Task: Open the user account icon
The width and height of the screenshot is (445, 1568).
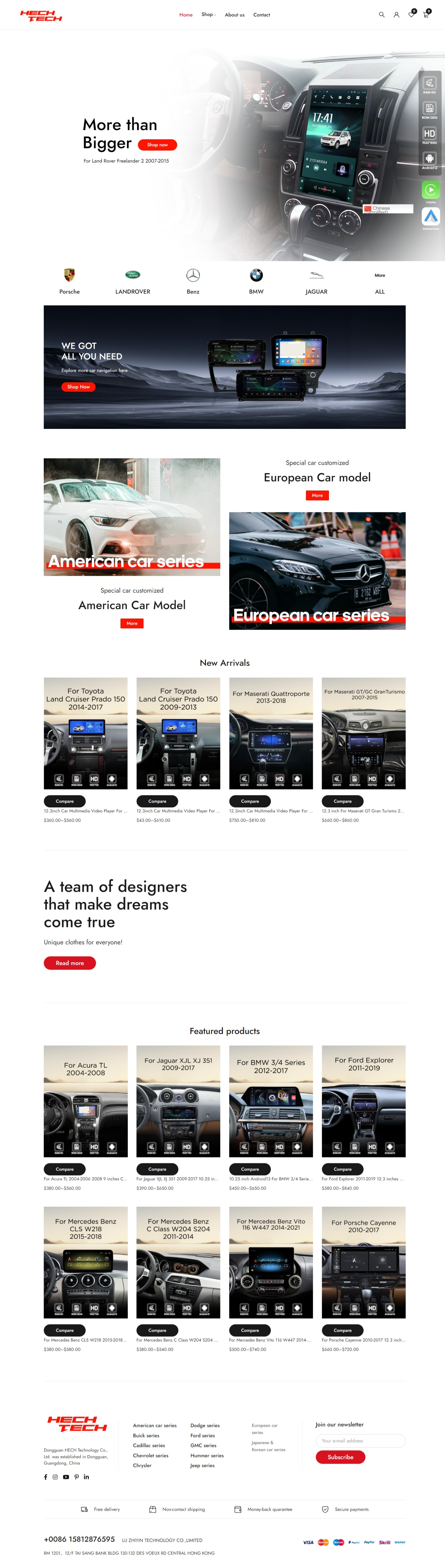Action: pos(396,15)
